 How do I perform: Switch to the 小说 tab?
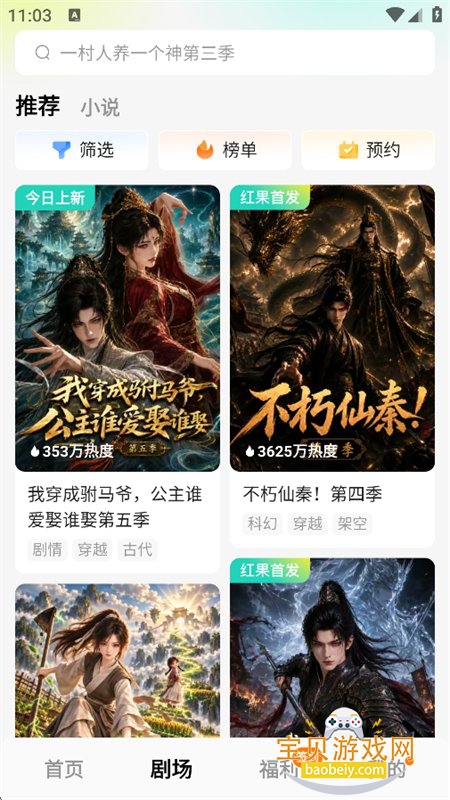coord(100,108)
